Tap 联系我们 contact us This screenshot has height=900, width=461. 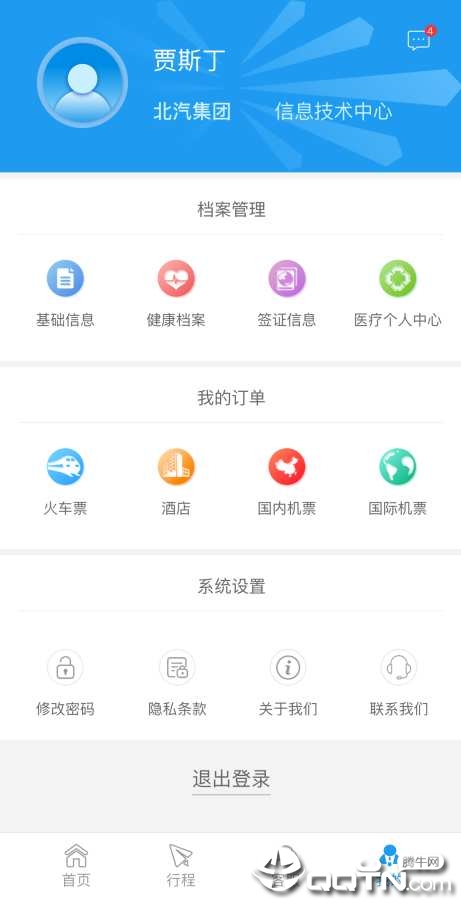(398, 683)
